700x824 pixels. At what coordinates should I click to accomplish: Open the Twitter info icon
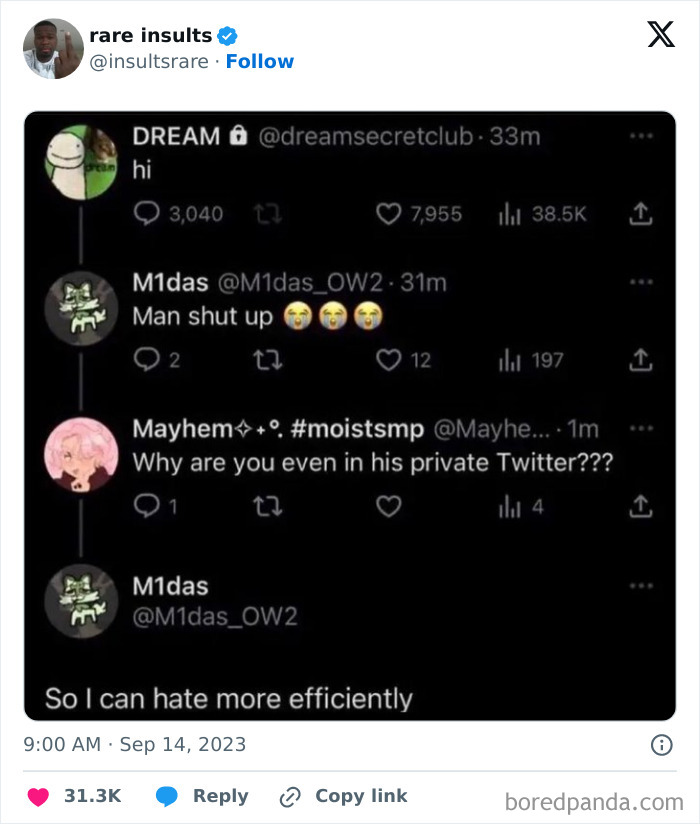click(x=661, y=745)
